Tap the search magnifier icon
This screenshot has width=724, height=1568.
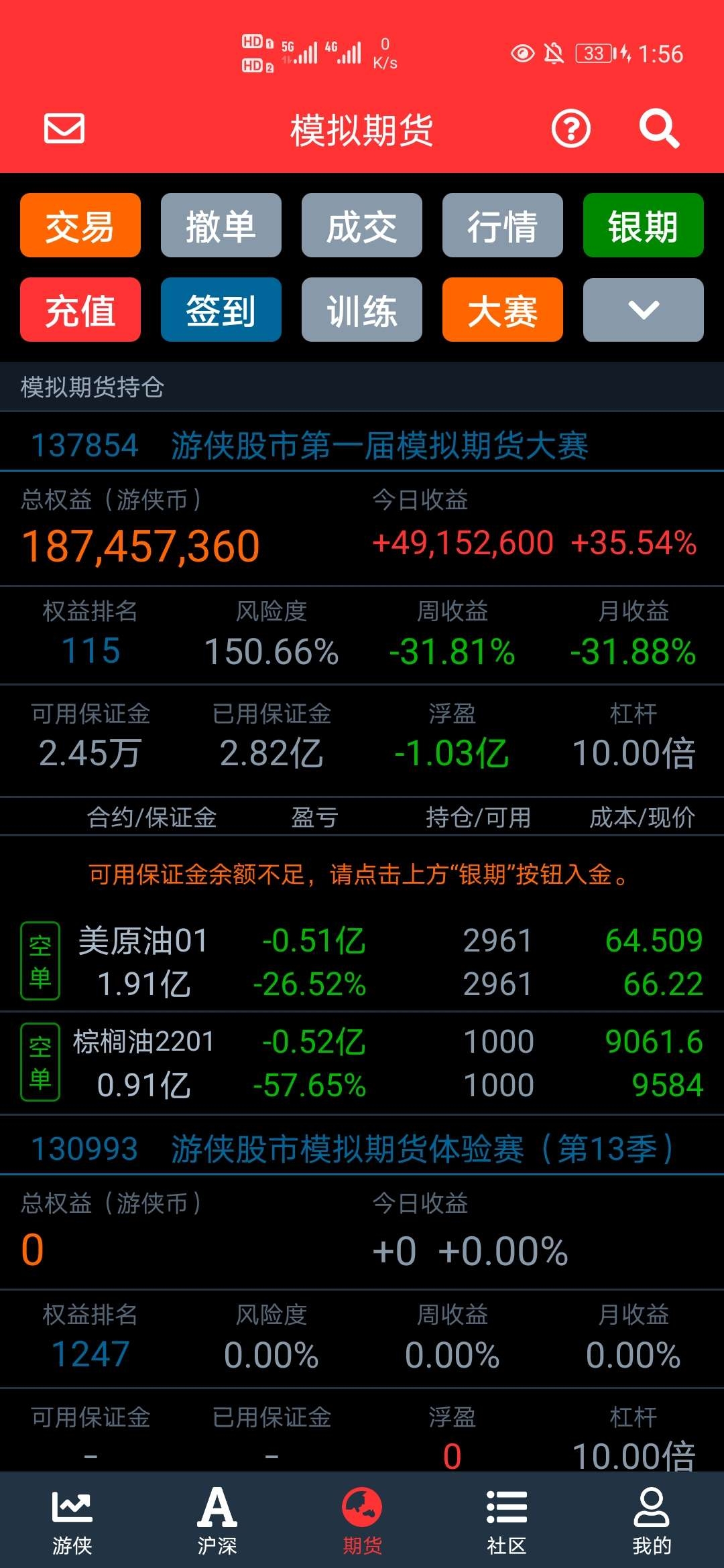click(659, 128)
